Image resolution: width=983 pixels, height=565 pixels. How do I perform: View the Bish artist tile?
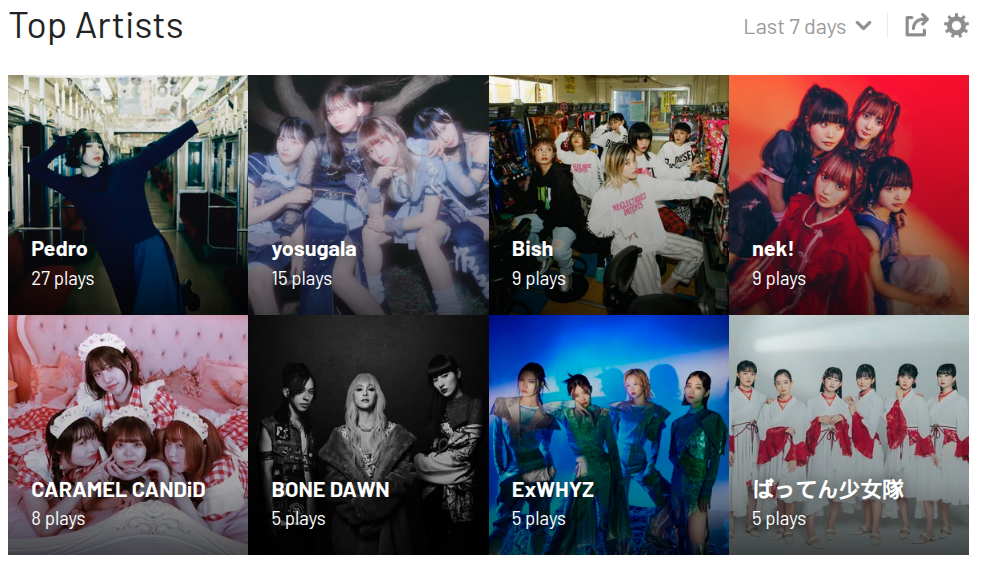(x=608, y=195)
